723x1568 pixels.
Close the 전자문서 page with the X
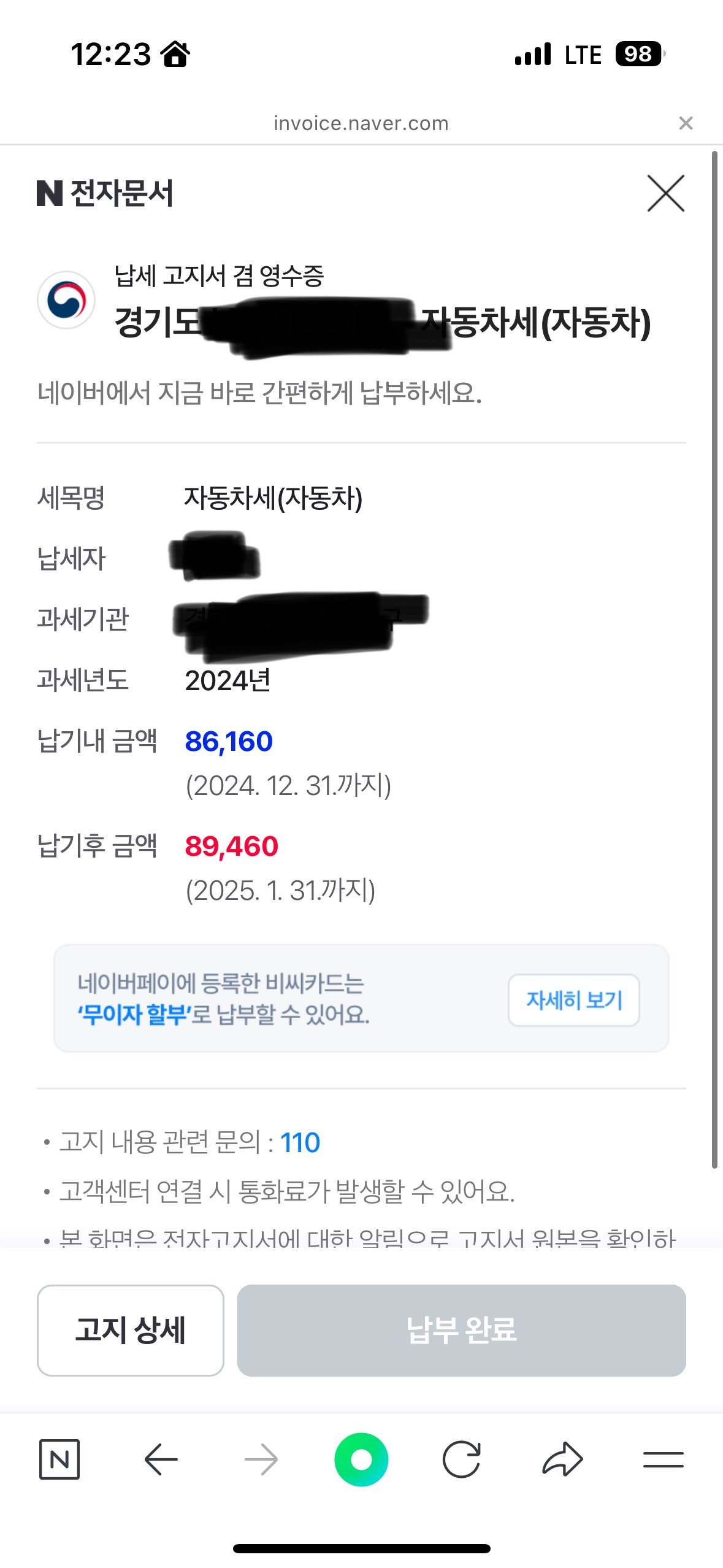tap(665, 193)
